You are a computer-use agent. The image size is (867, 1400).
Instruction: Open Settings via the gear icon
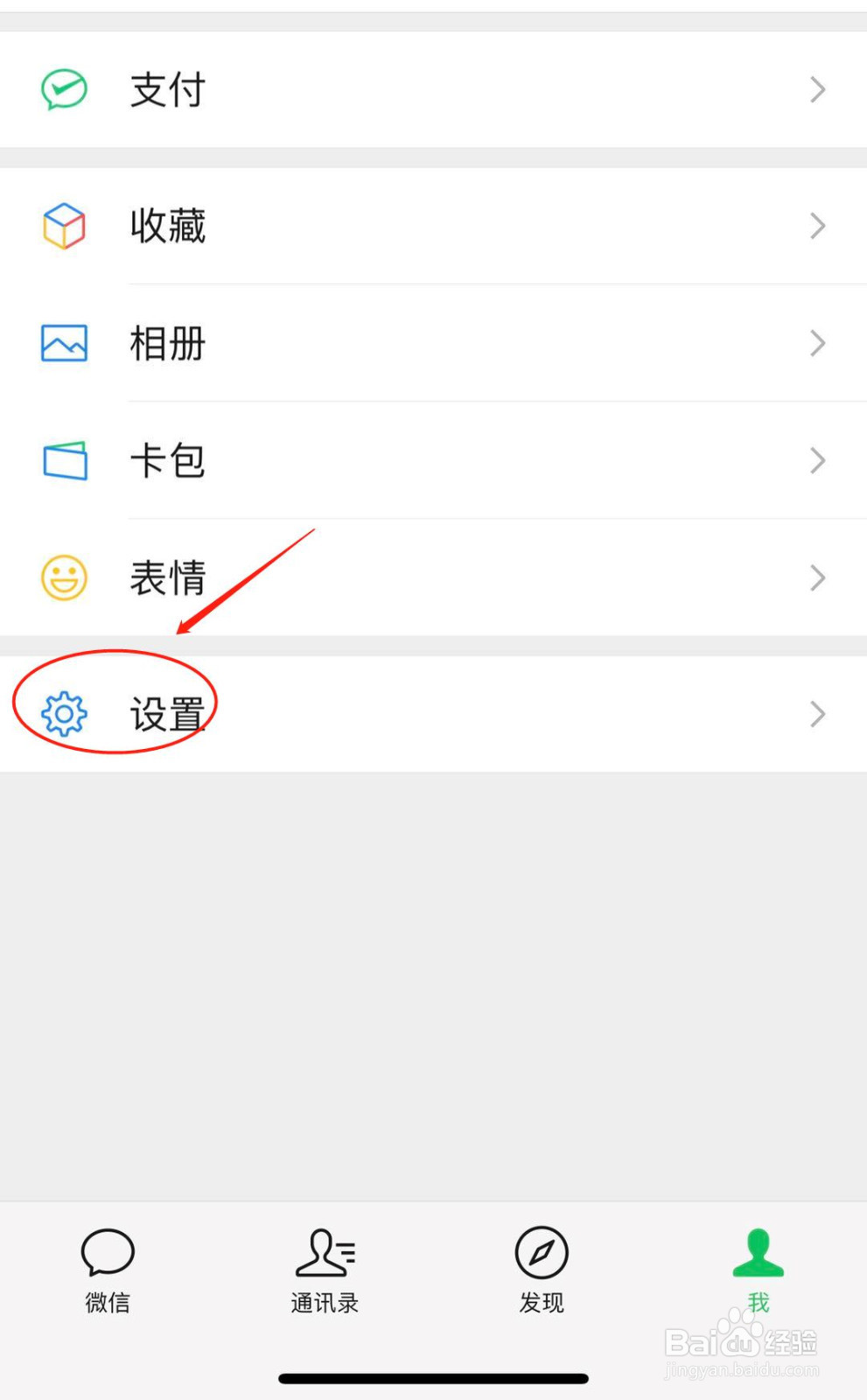[x=64, y=713]
